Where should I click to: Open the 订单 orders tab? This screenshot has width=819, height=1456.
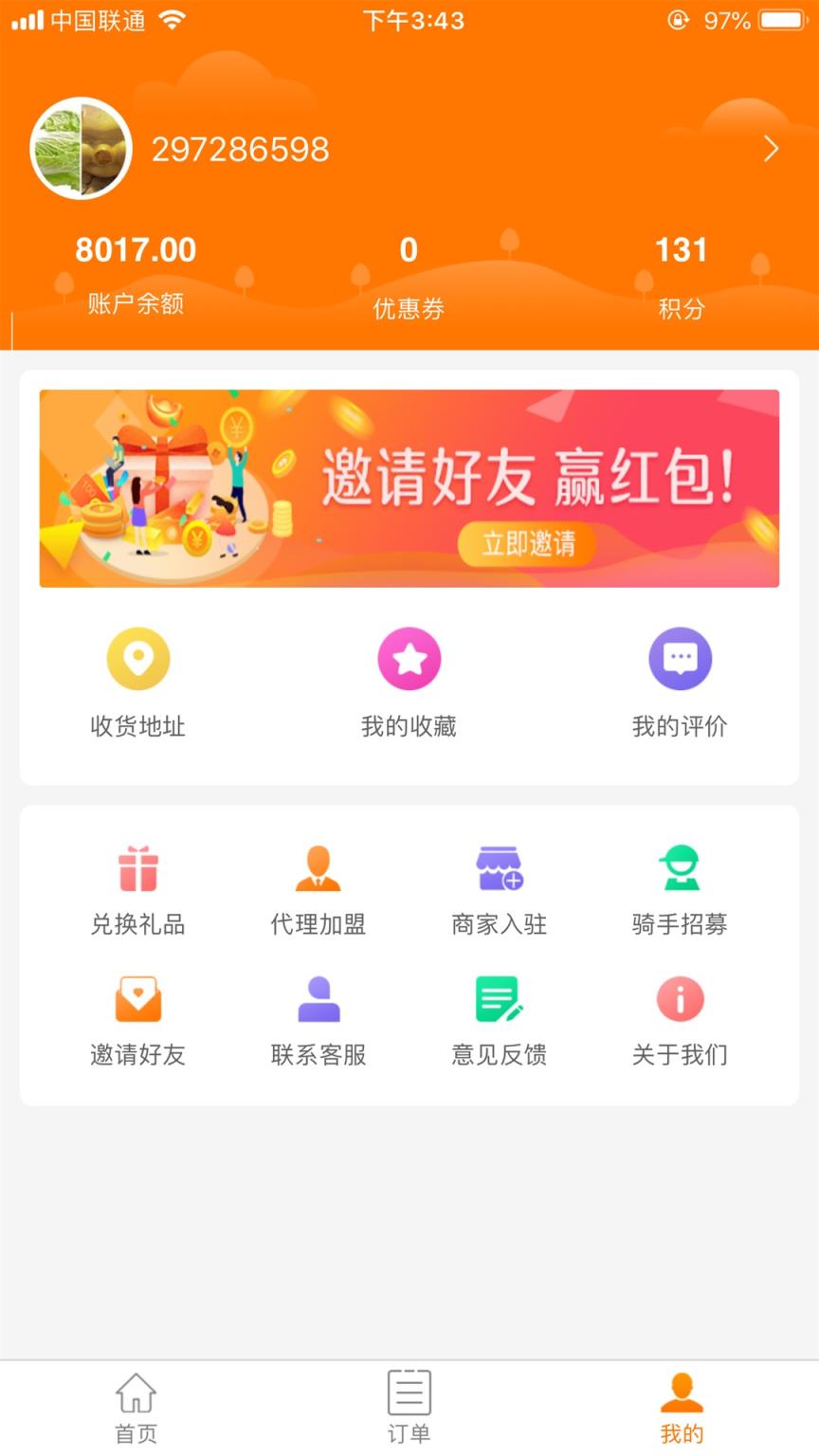409,1407
